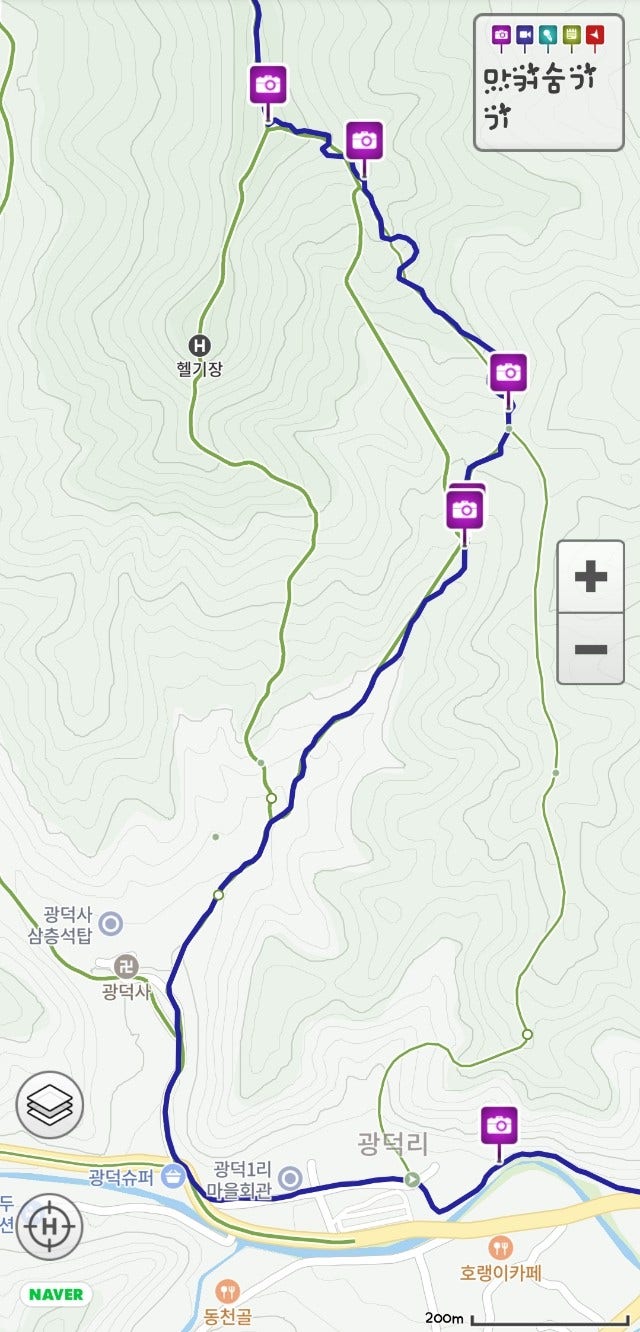Open the 호랭이카페 restaurant place pin
Image resolution: width=640 pixels, height=1332 pixels.
(x=500, y=1247)
